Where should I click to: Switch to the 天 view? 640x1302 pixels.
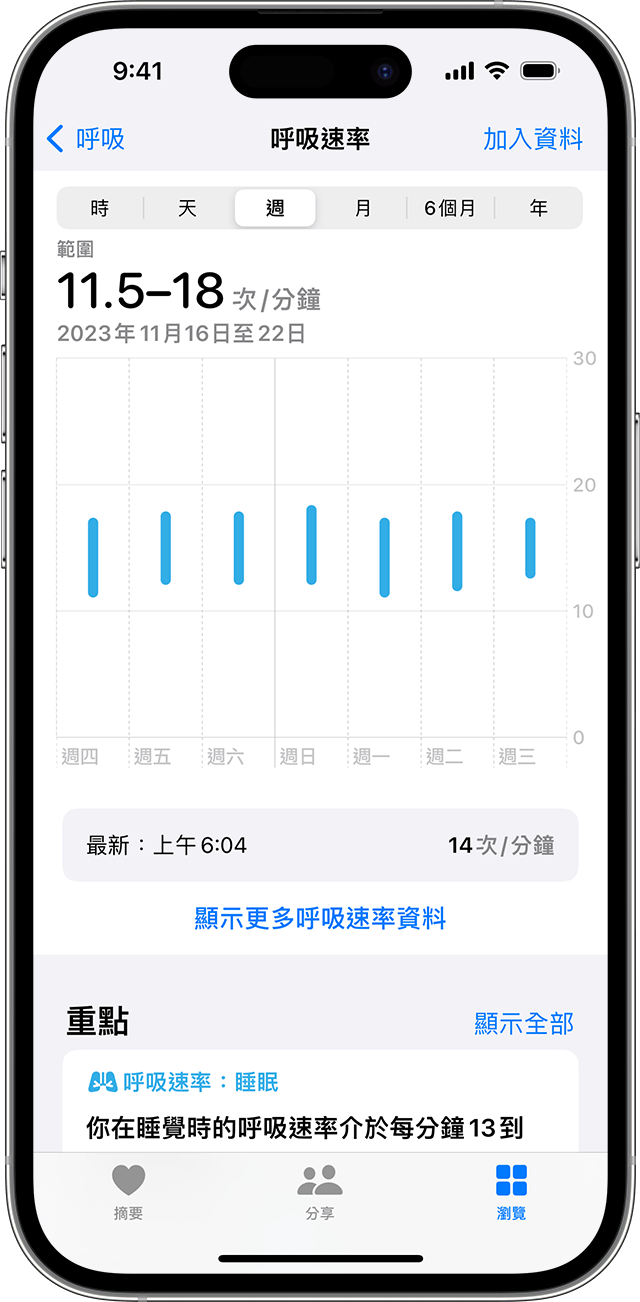coord(187,208)
